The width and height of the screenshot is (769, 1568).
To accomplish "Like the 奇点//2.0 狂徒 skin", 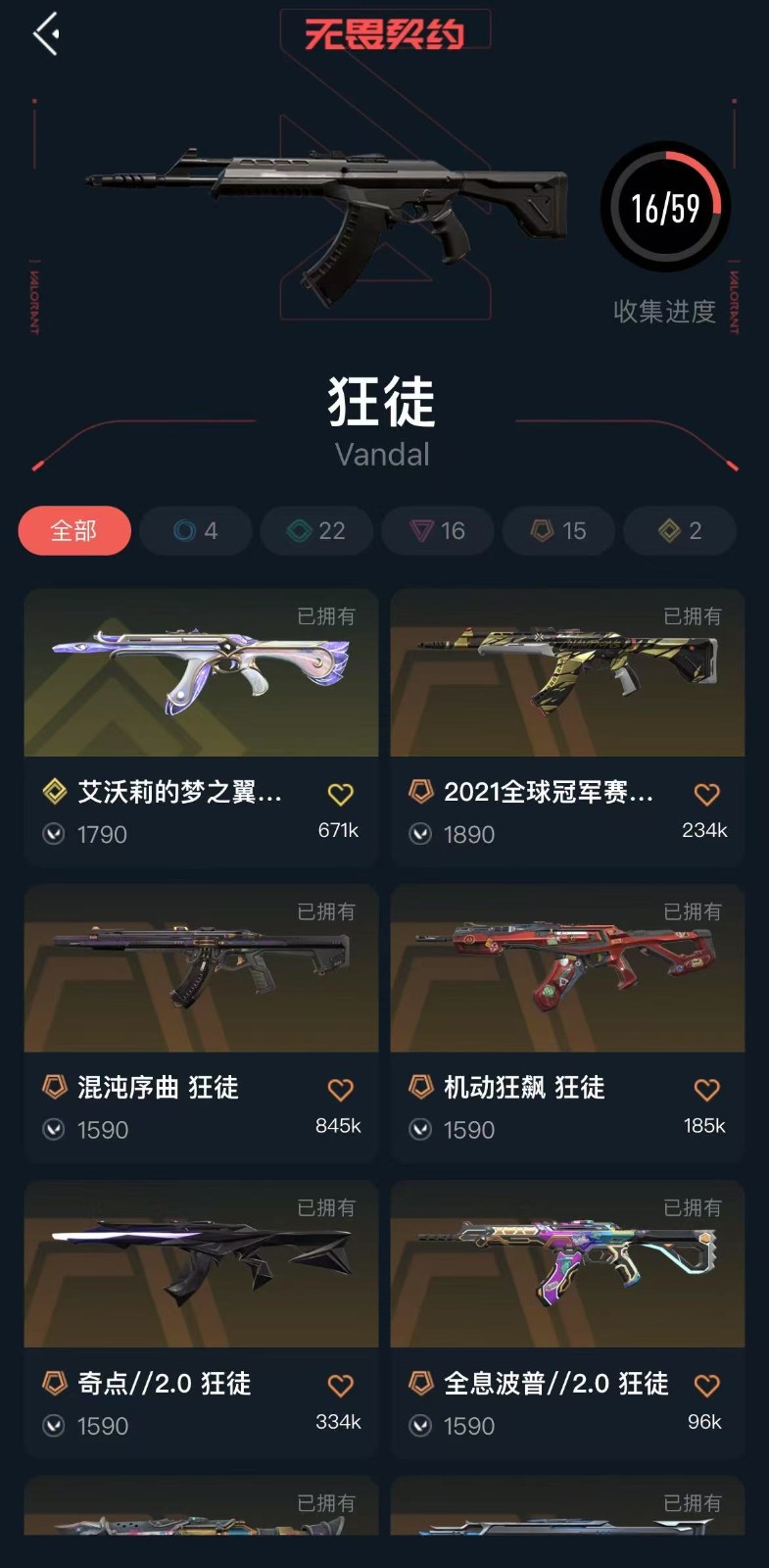I will coord(340,1385).
